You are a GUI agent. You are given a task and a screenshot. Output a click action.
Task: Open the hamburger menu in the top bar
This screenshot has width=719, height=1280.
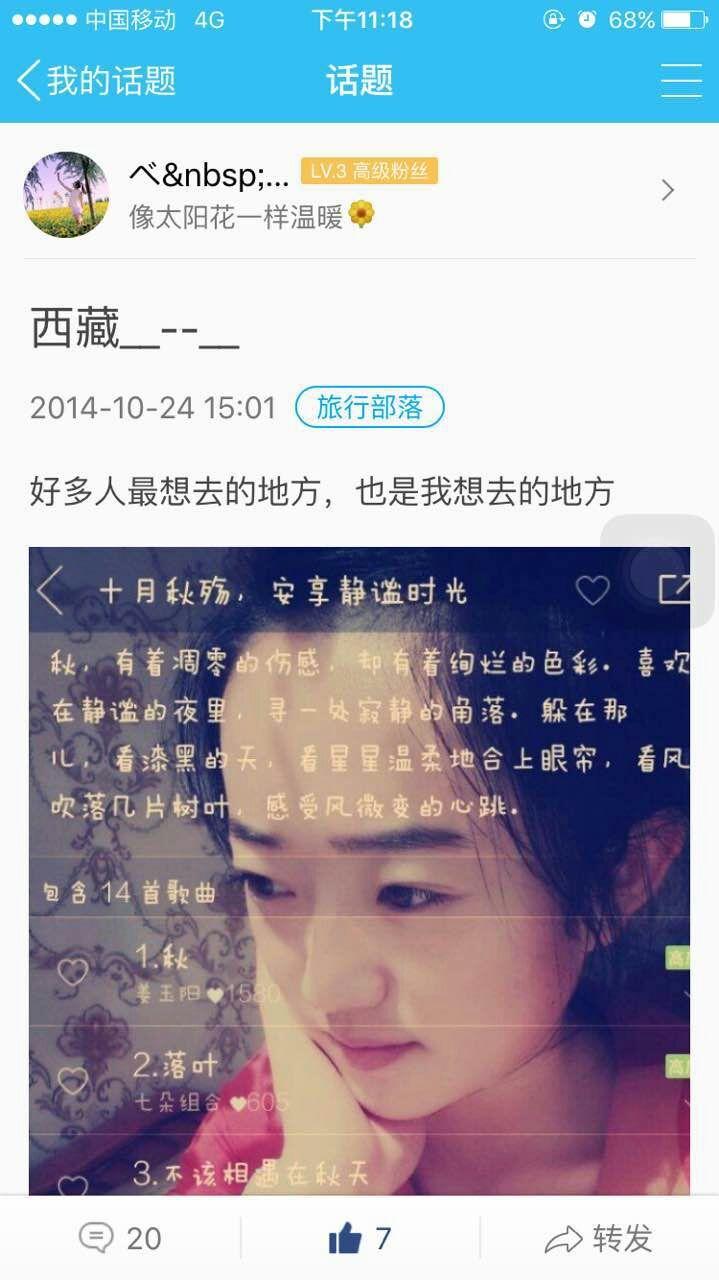[681, 81]
